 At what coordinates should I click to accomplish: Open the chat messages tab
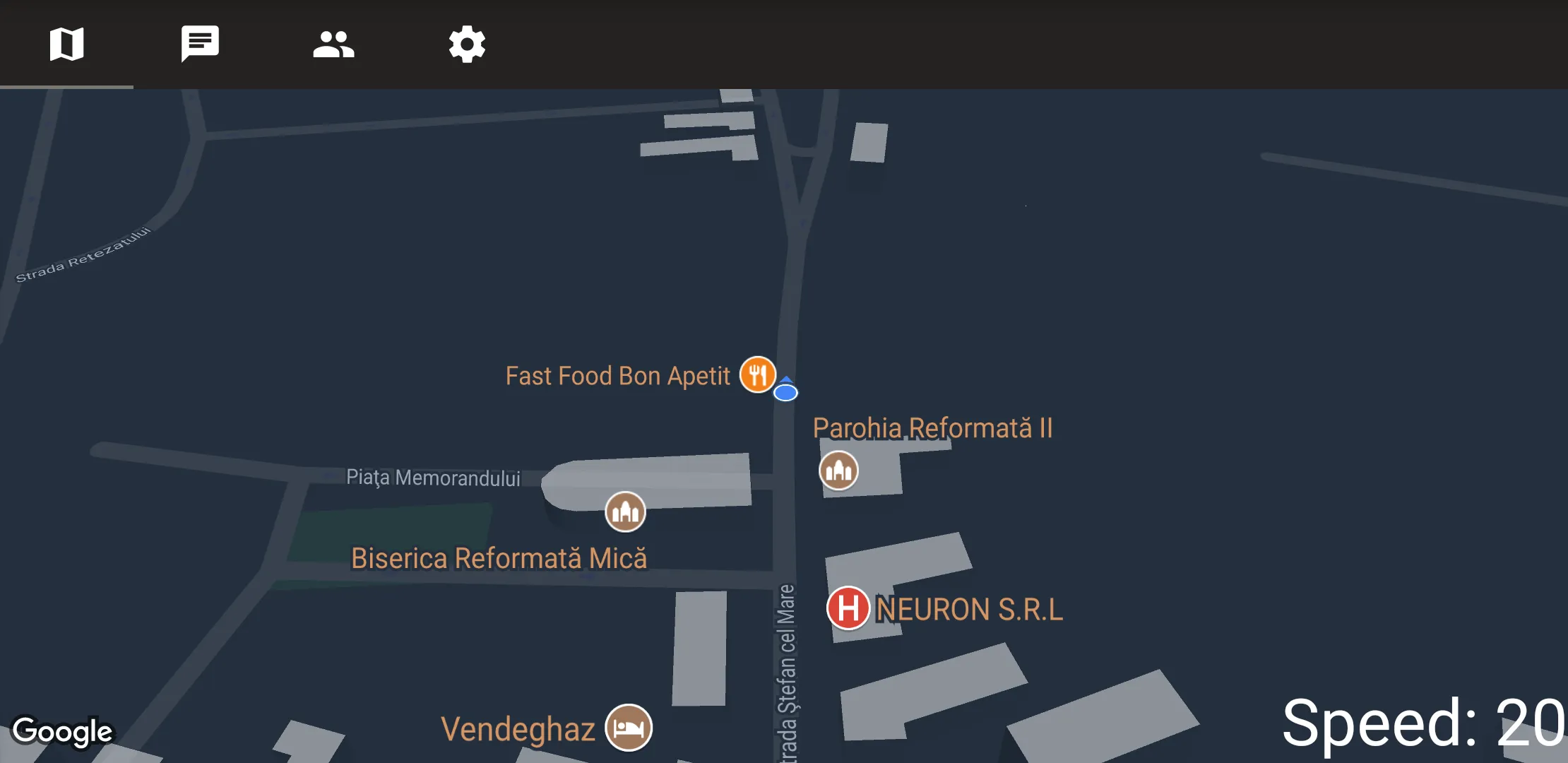coord(200,44)
